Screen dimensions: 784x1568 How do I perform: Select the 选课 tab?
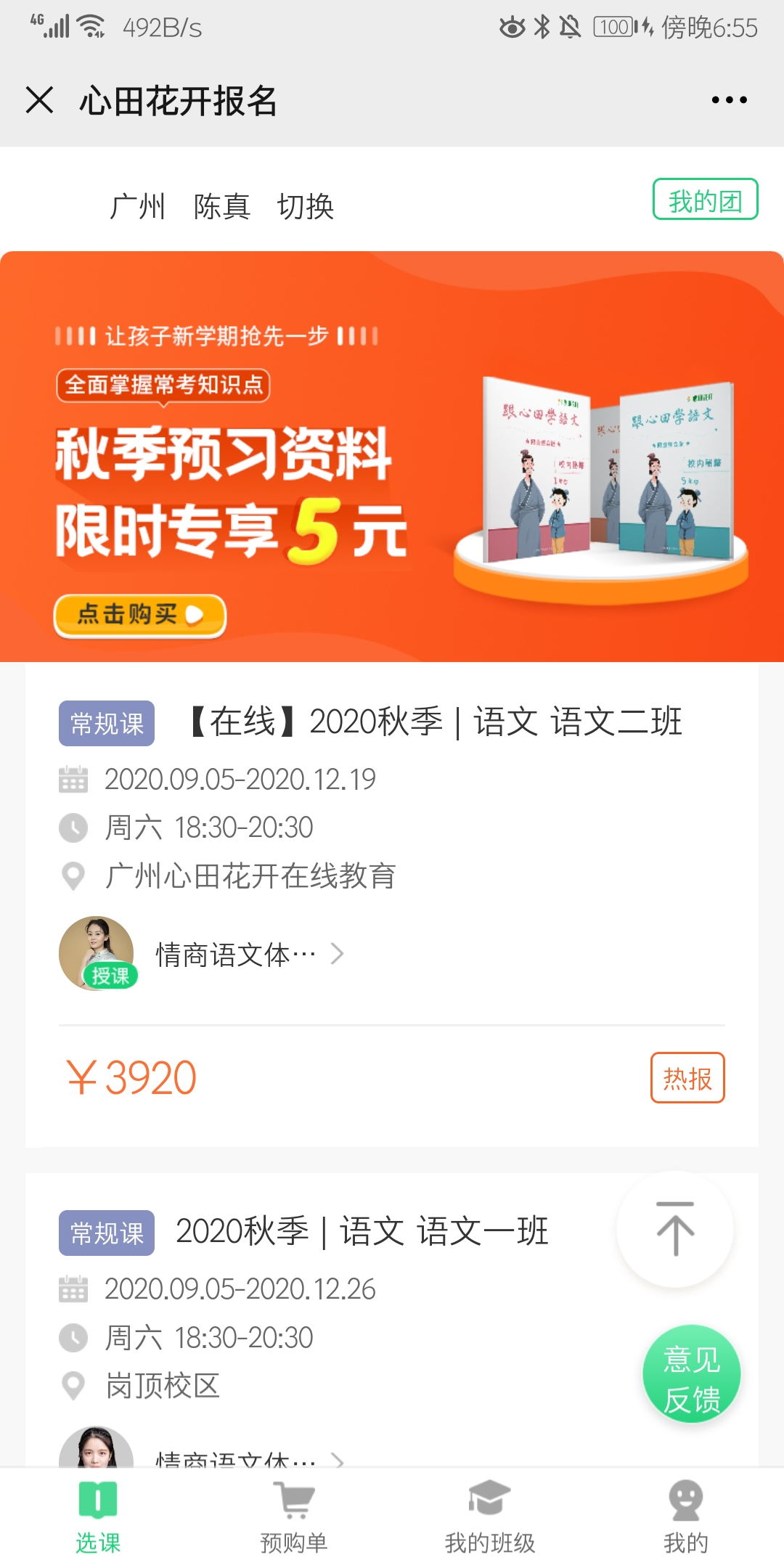98,1517
